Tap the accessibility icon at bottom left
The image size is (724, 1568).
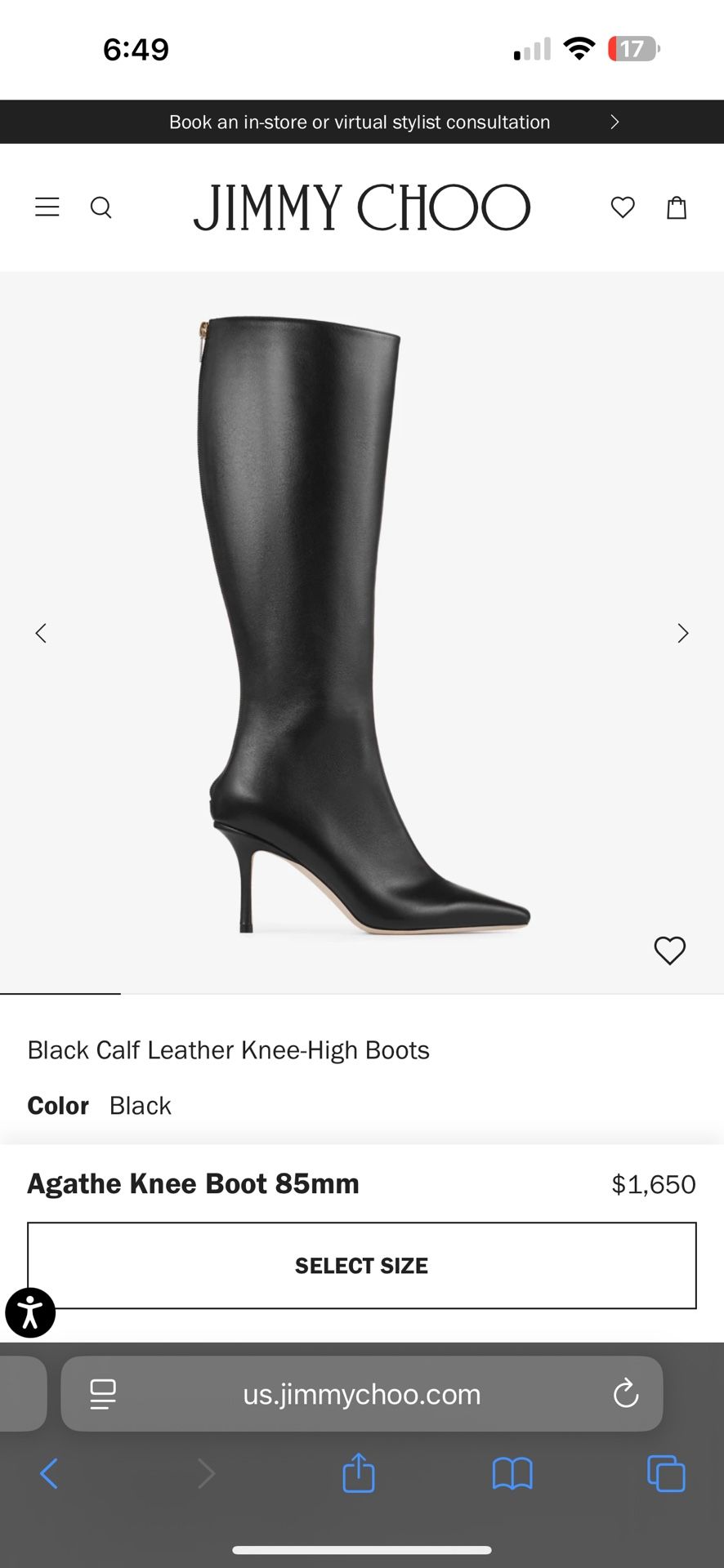coord(30,1312)
